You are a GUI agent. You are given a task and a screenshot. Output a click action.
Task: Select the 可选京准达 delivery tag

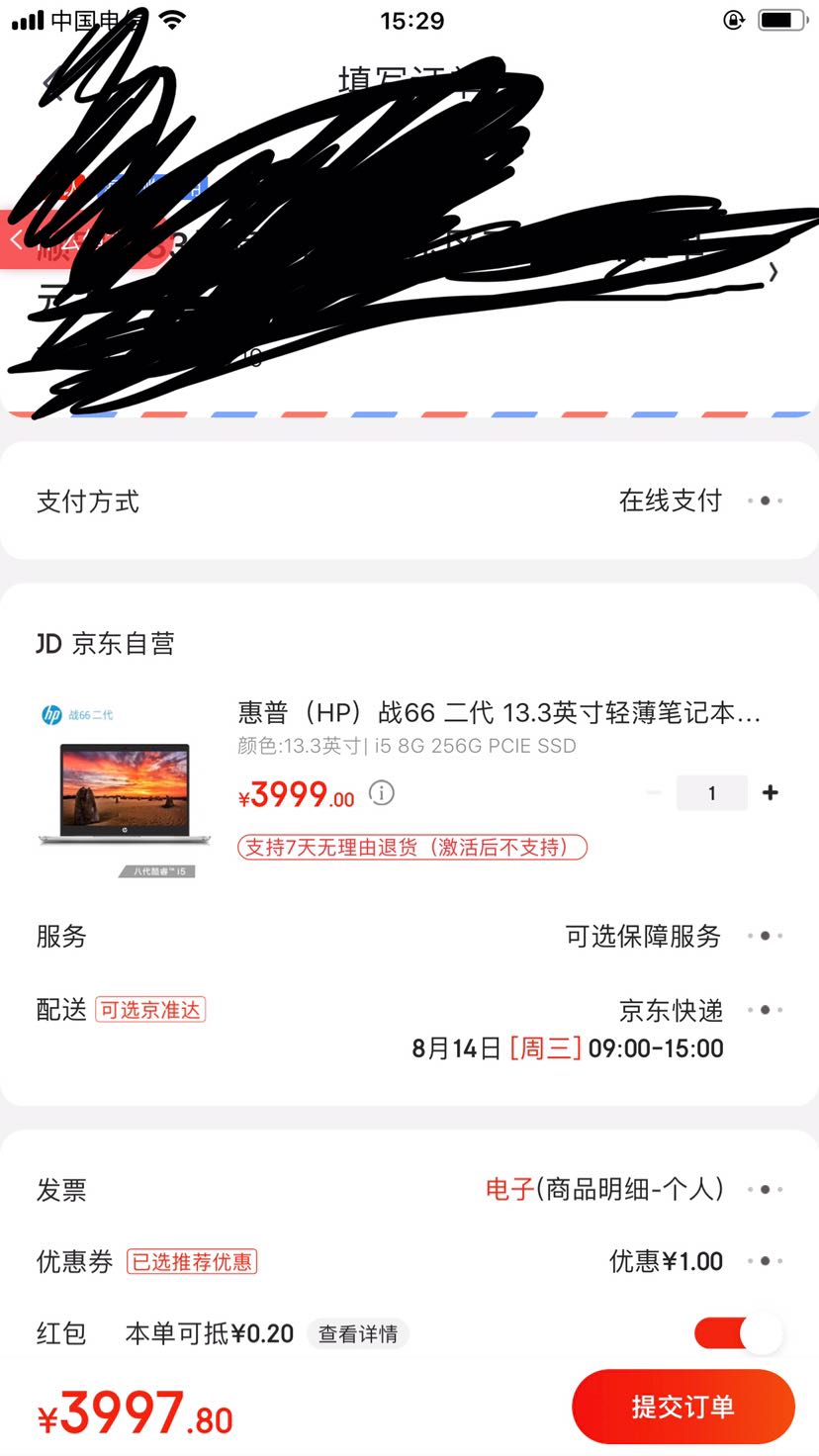tap(149, 1010)
